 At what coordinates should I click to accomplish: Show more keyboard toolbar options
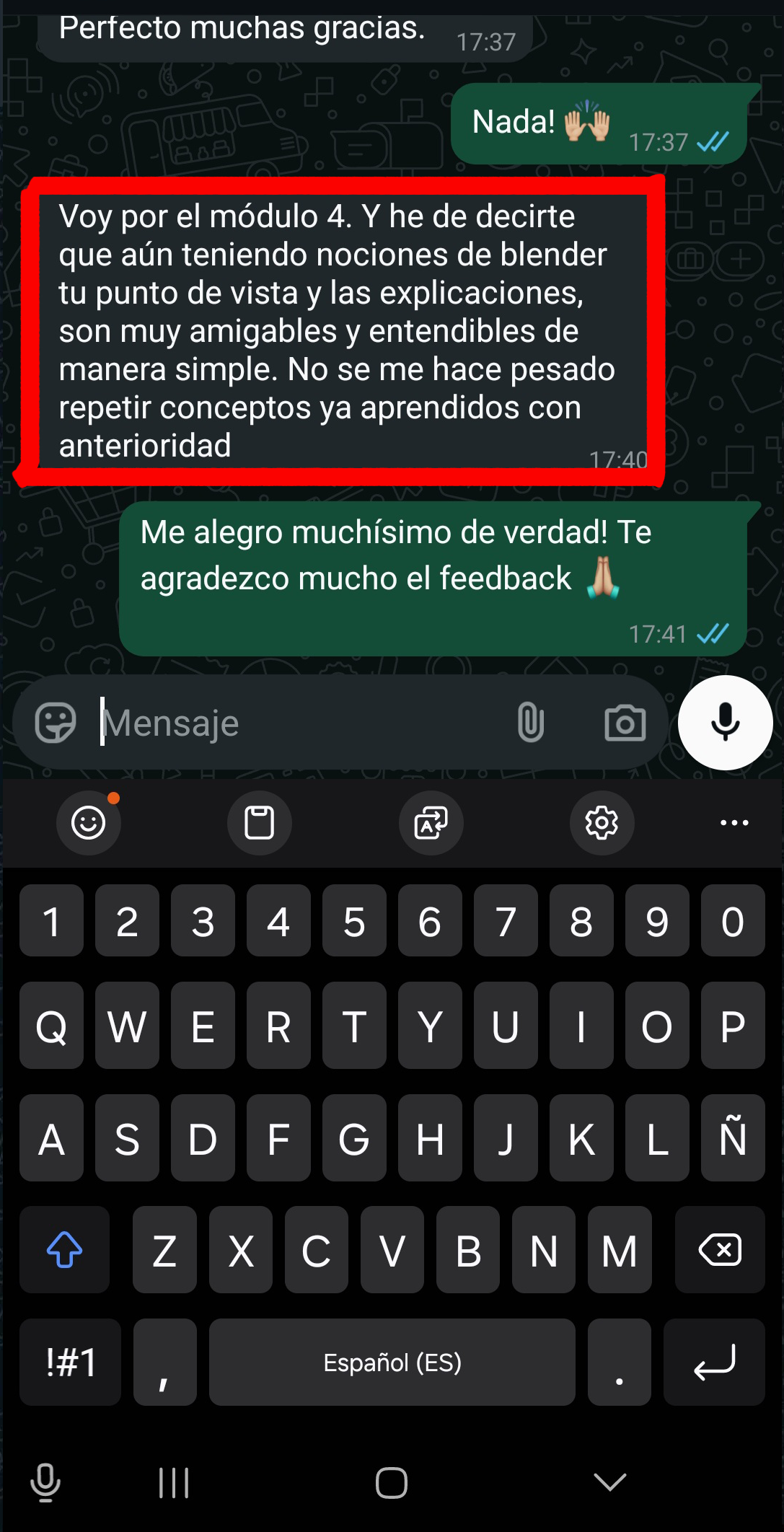point(734,822)
